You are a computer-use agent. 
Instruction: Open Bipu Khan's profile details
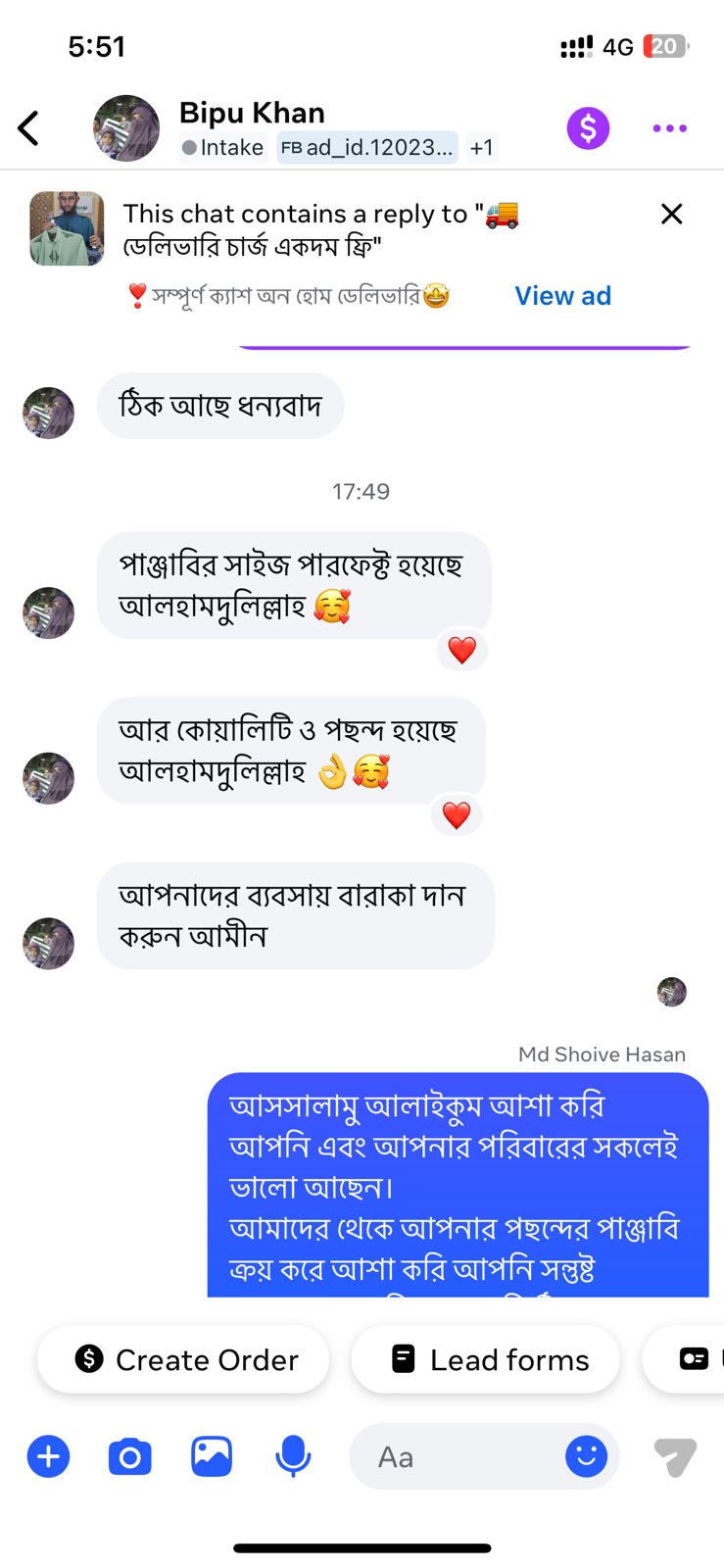[x=252, y=113]
